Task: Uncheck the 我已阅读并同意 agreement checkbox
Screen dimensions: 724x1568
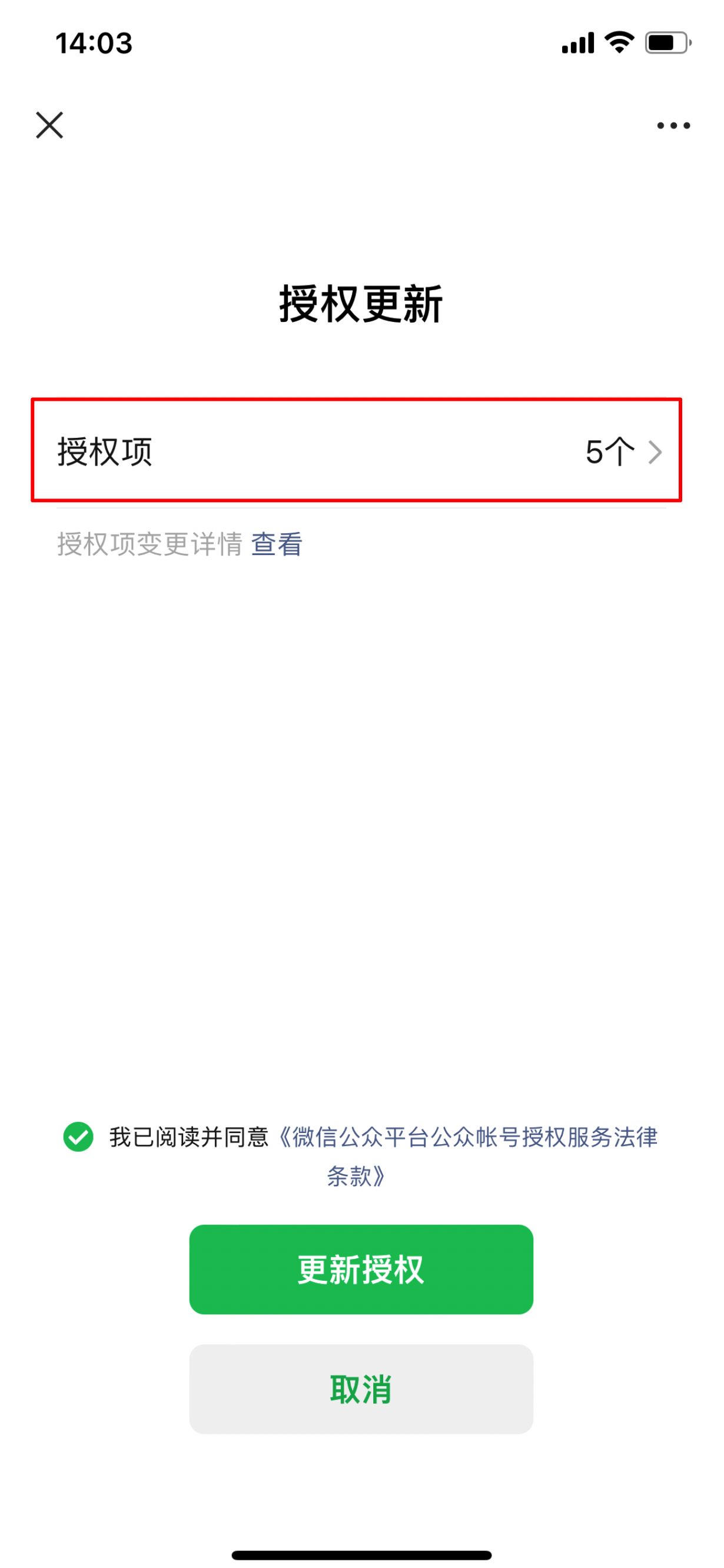Action: (78, 1137)
